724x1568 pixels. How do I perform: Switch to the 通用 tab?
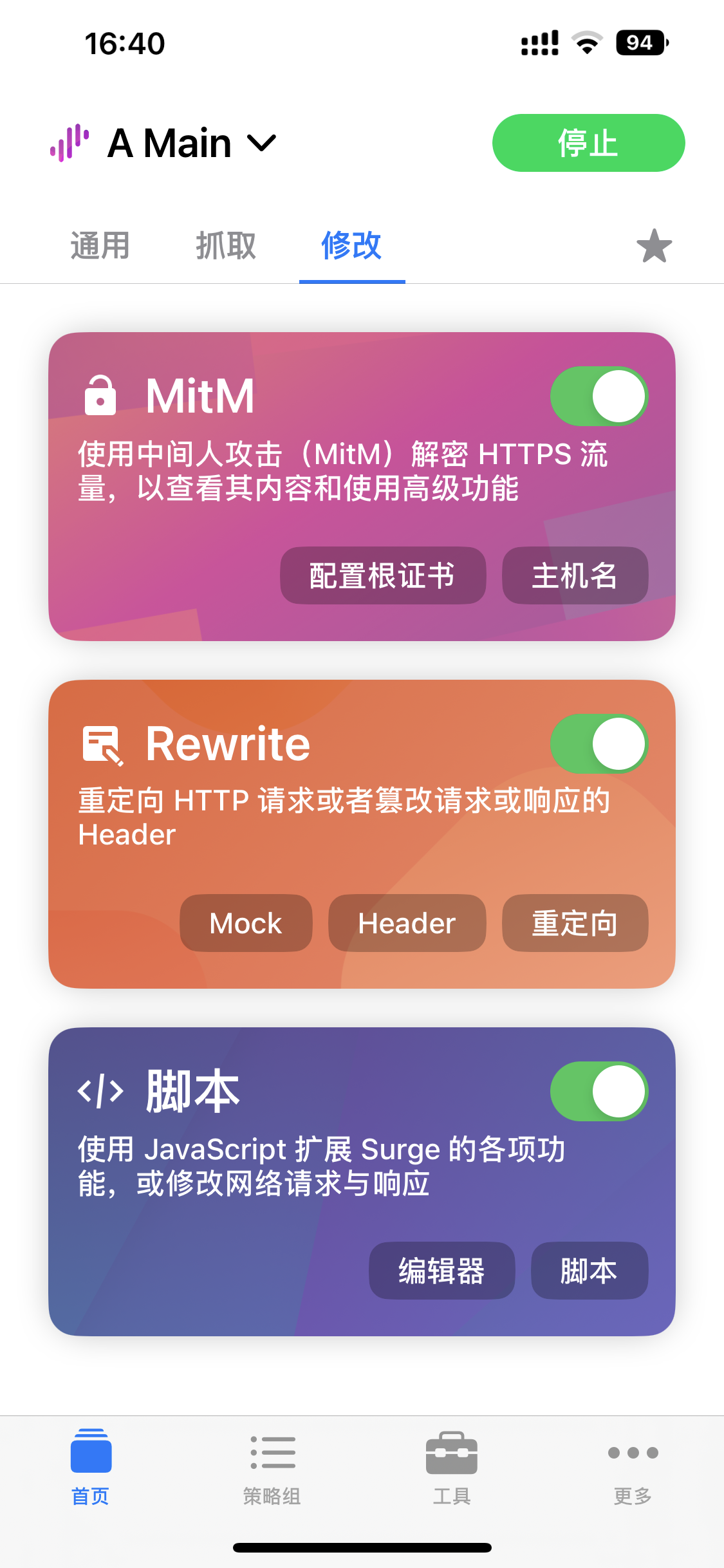100,246
